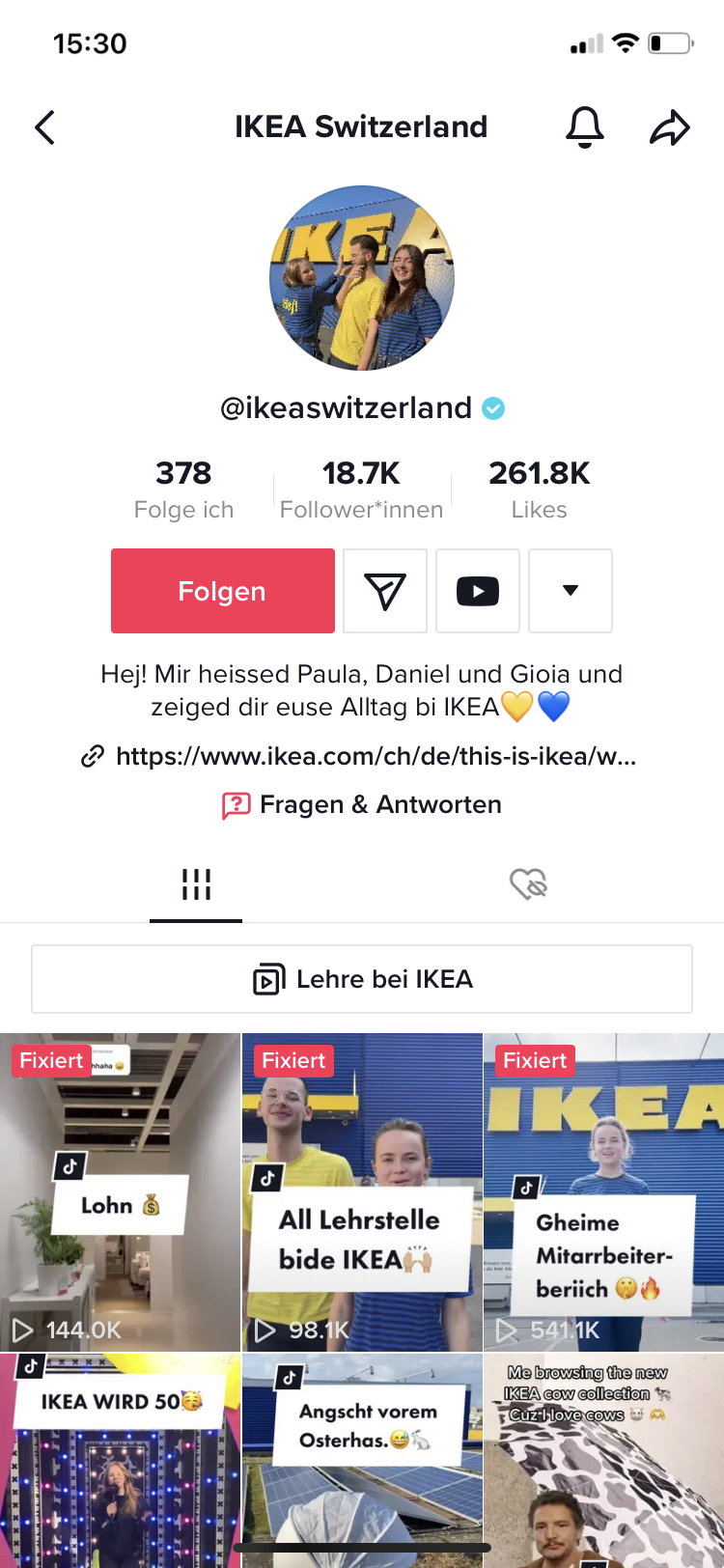
Task: Switch to the videos grid tab
Action: (196, 883)
